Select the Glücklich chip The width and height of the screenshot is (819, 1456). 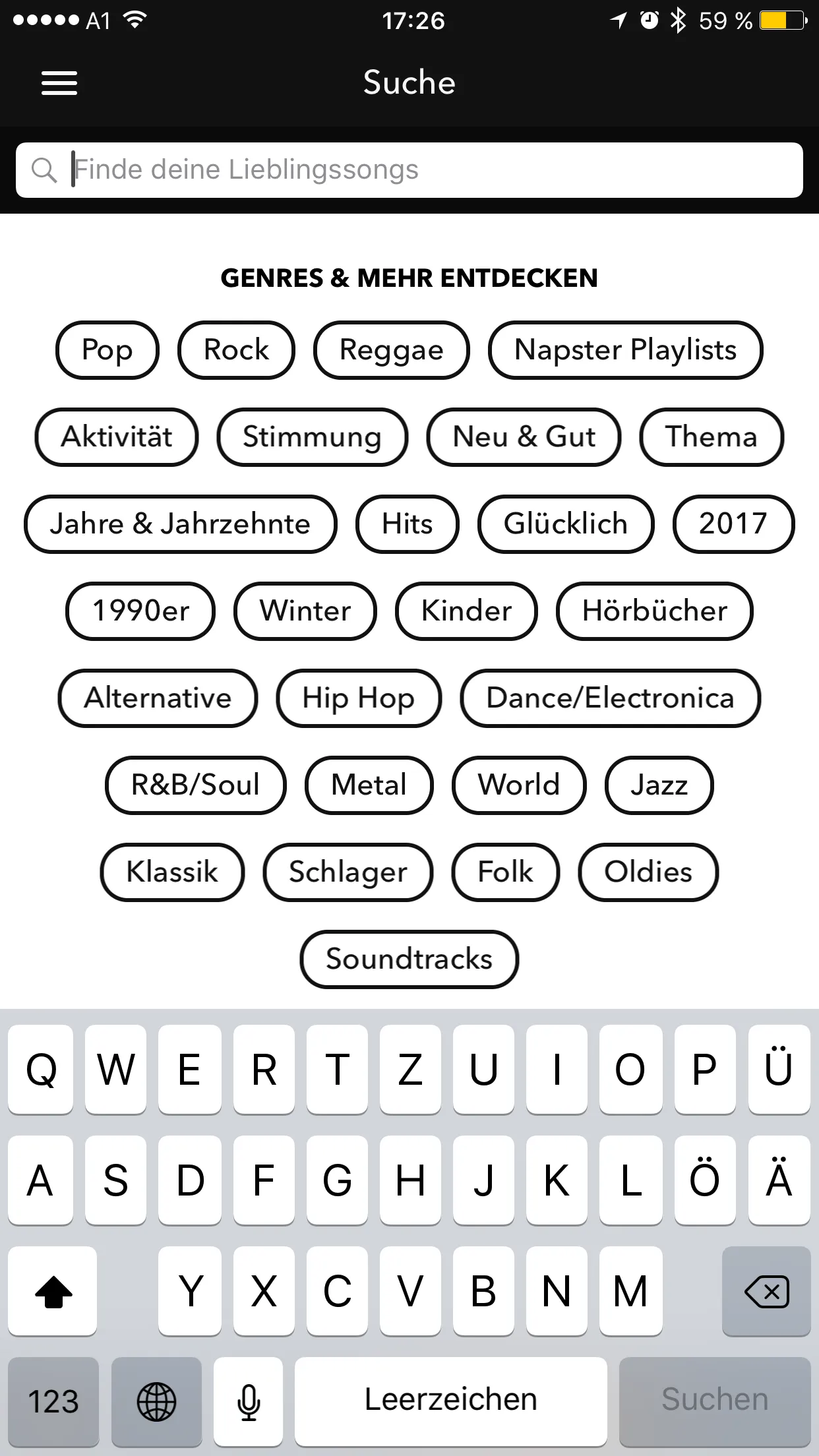[x=566, y=524]
